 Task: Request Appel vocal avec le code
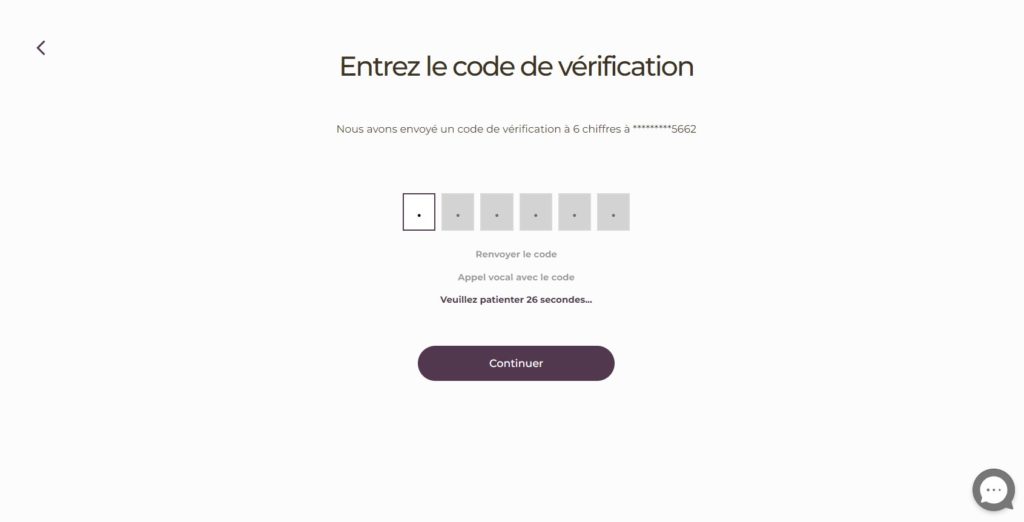tap(516, 277)
